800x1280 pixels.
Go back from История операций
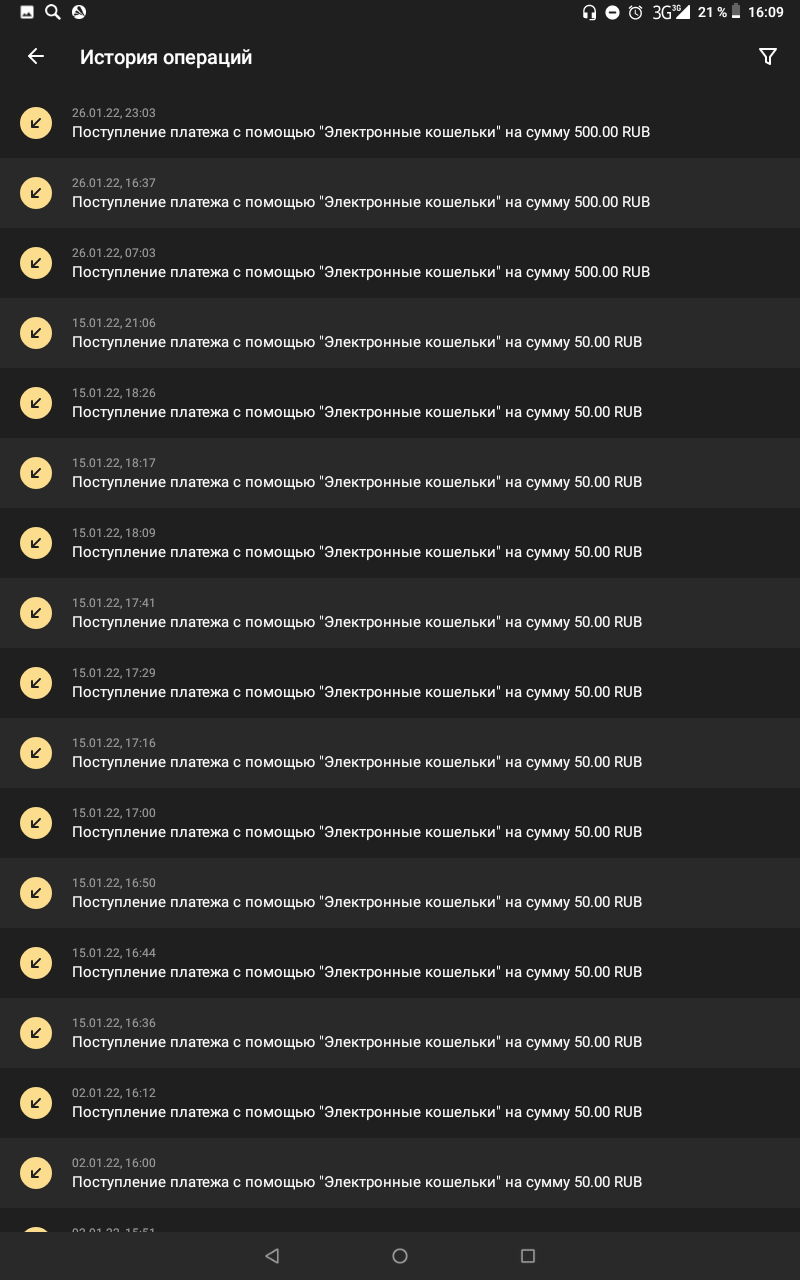tap(36, 57)
